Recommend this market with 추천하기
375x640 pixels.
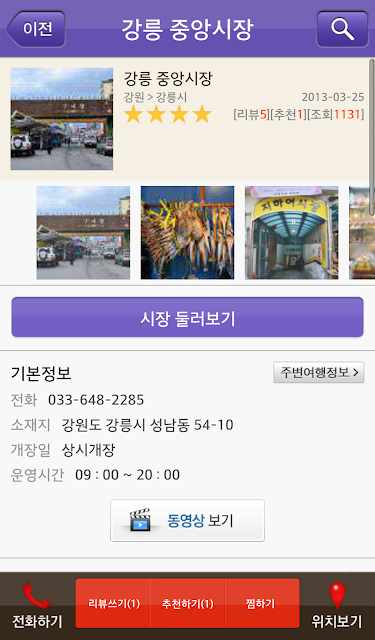(x=188, y=603)
